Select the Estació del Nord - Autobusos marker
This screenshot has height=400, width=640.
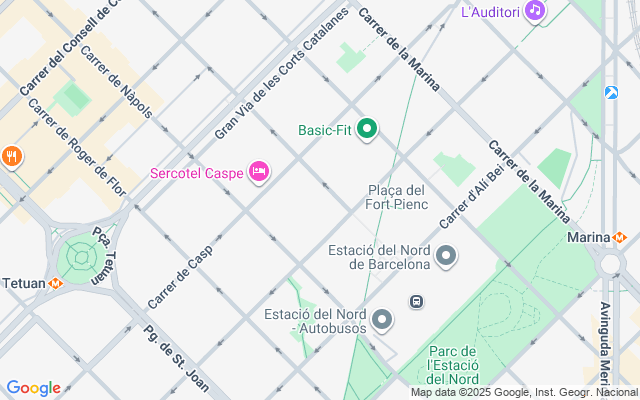[x=382, y=321]
